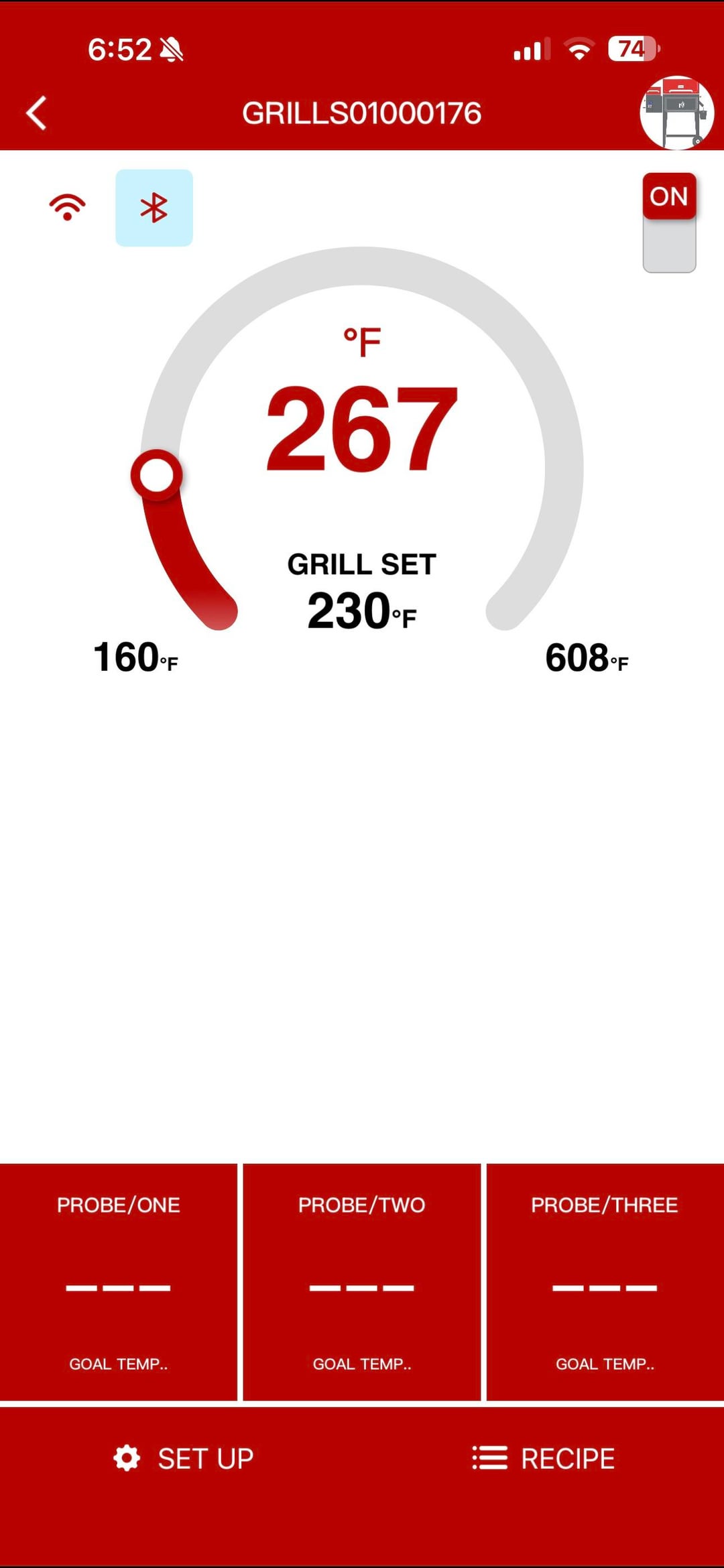Select the Bluetooth connection icon
The height and width of the screenshot is (1568, 724).
pyautogui.click(x=154, y=208)
